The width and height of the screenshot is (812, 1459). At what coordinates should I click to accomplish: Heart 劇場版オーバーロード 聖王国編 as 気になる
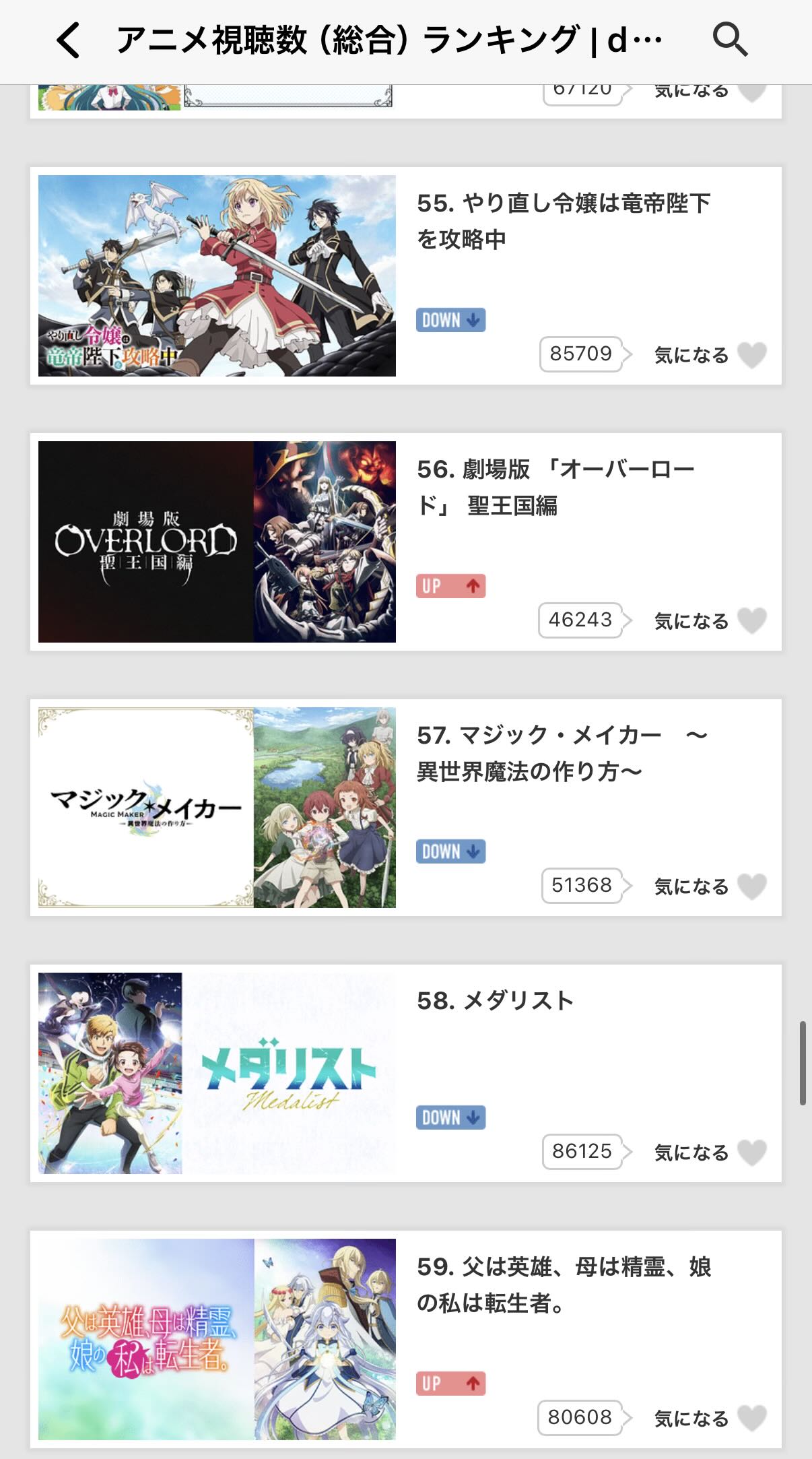(x=751, y=621)
